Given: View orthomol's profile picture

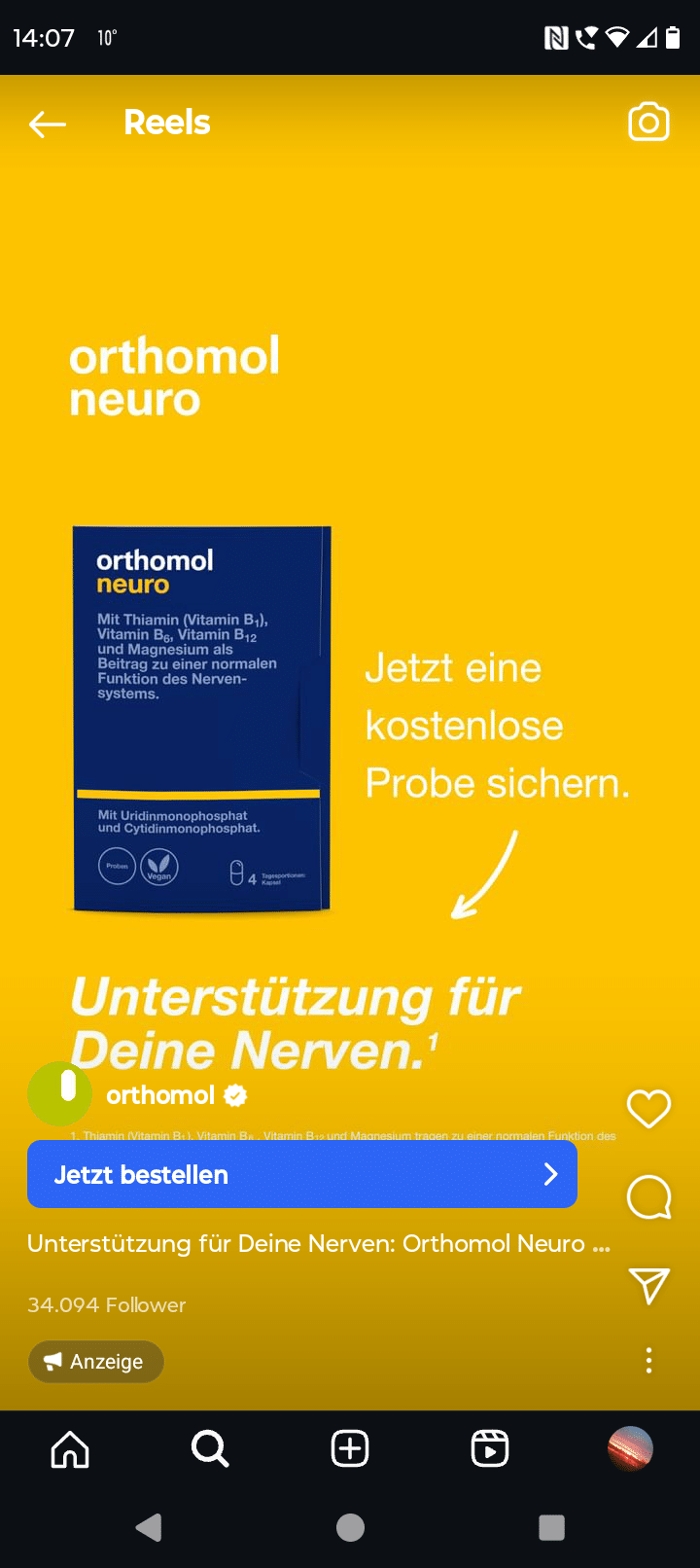Looking at the screenshot, I should 59,1093.
